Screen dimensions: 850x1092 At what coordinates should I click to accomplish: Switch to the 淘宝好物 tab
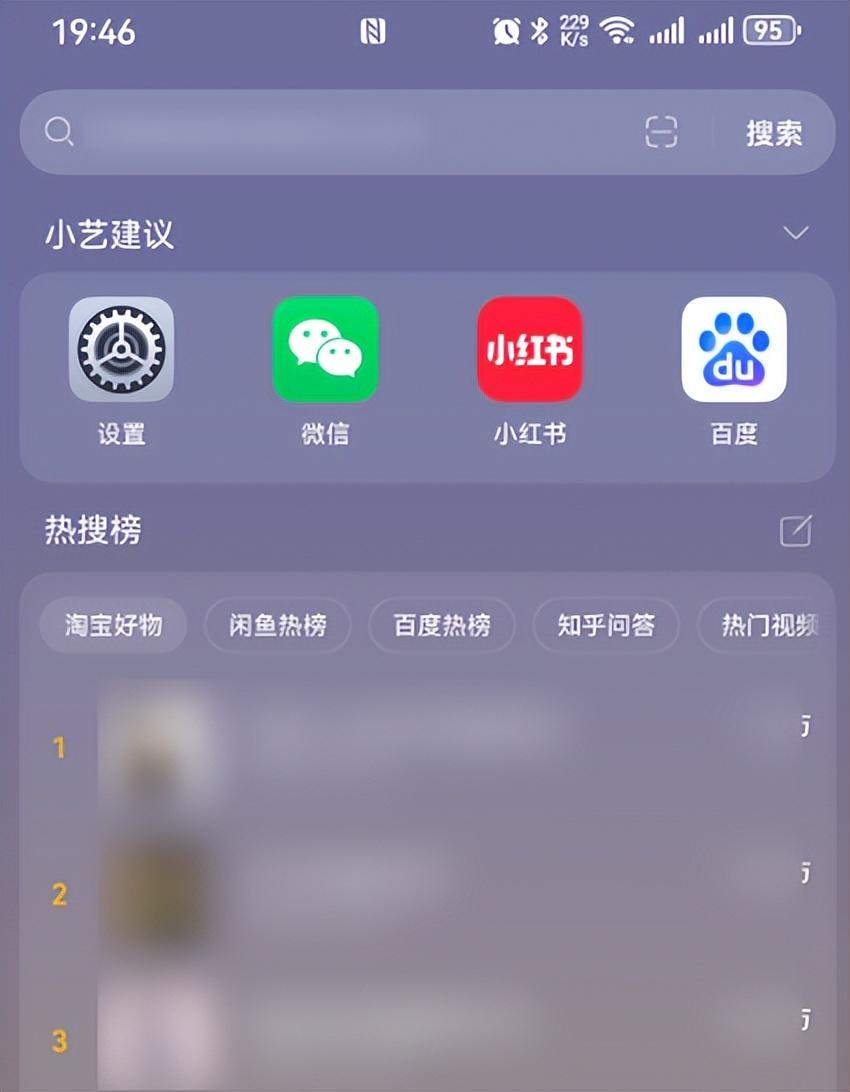pyautogui.click(x=112, y=624)
